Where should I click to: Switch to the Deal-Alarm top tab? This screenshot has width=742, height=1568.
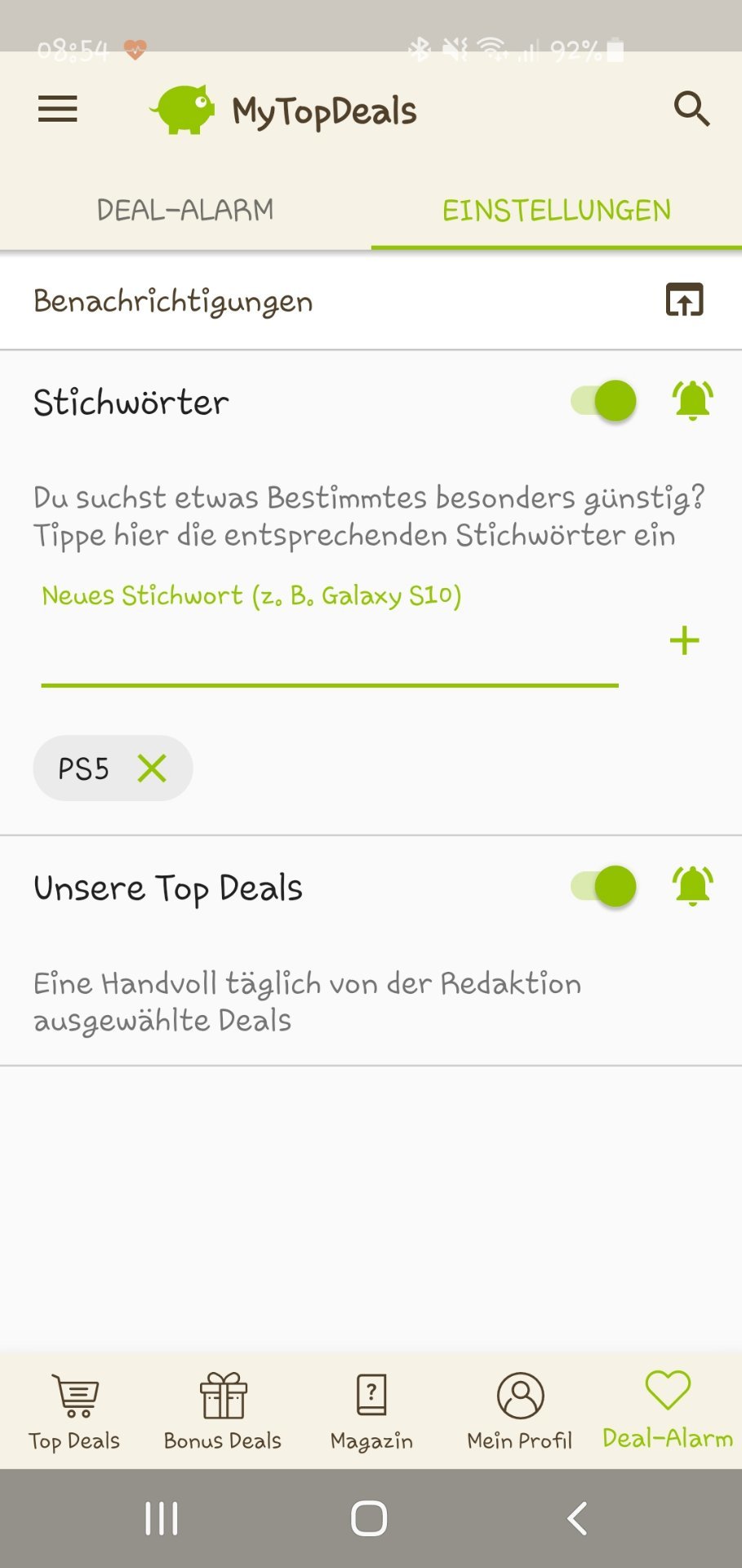[x=185, y=210]
